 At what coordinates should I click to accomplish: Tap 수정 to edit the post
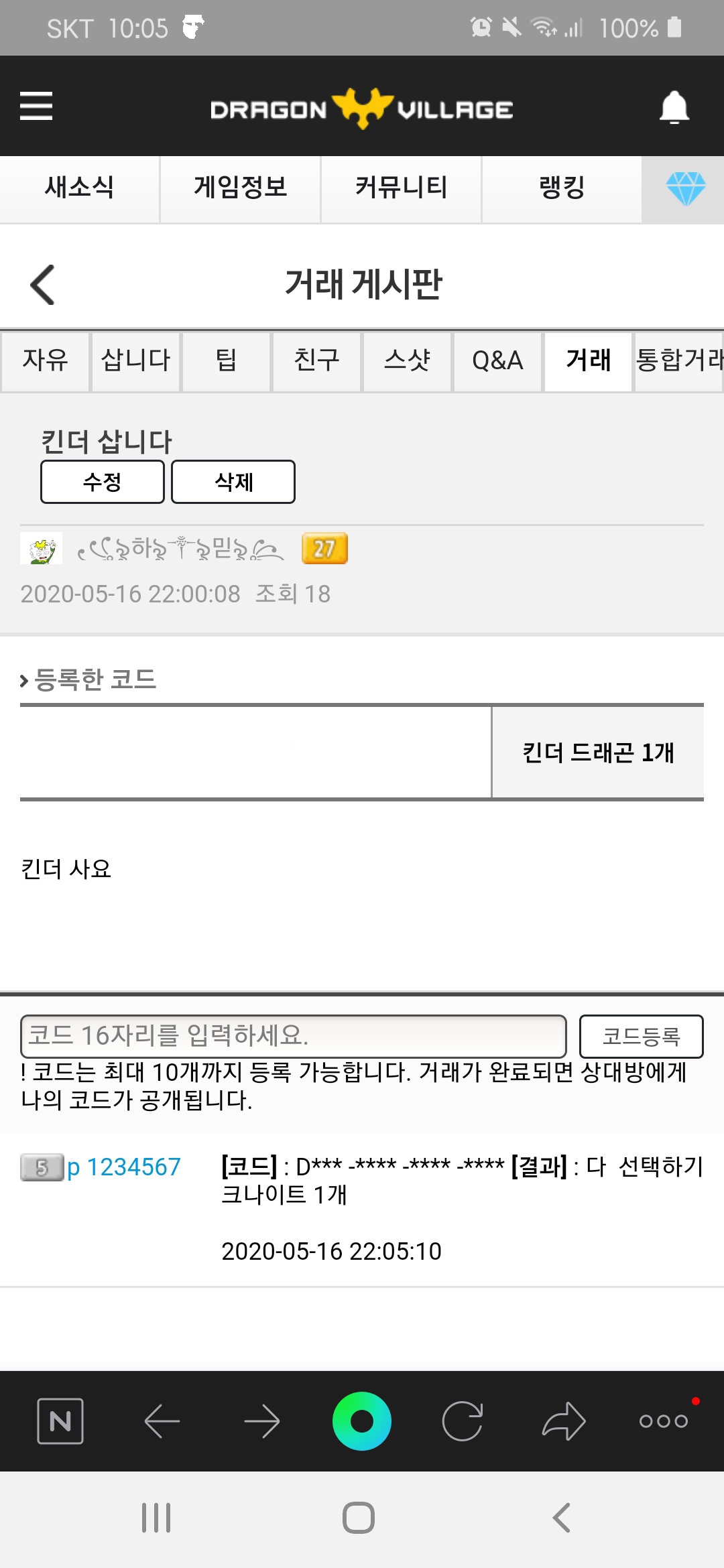coord(102,482)
